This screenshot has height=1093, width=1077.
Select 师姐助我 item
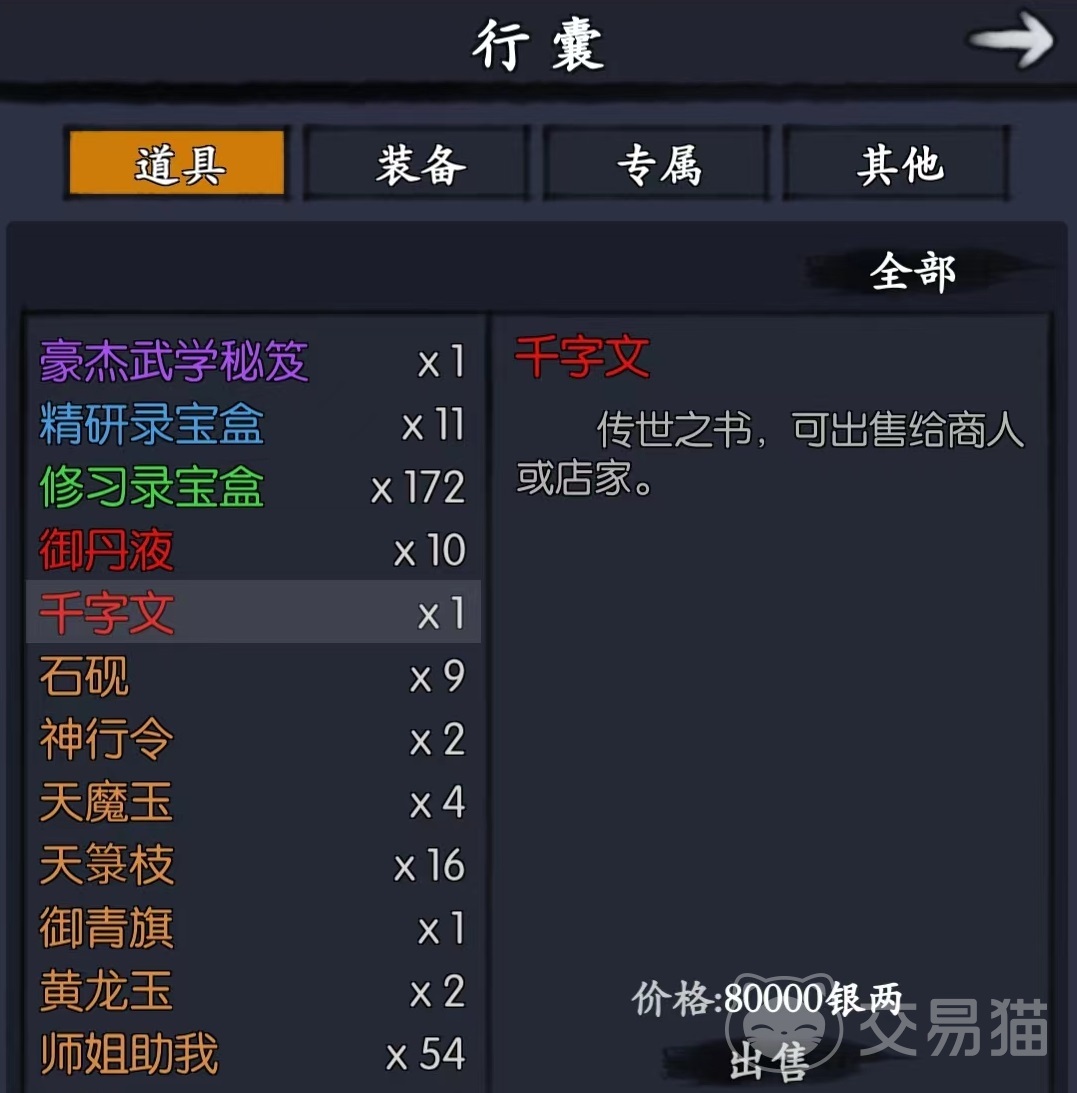(252, 1054)
